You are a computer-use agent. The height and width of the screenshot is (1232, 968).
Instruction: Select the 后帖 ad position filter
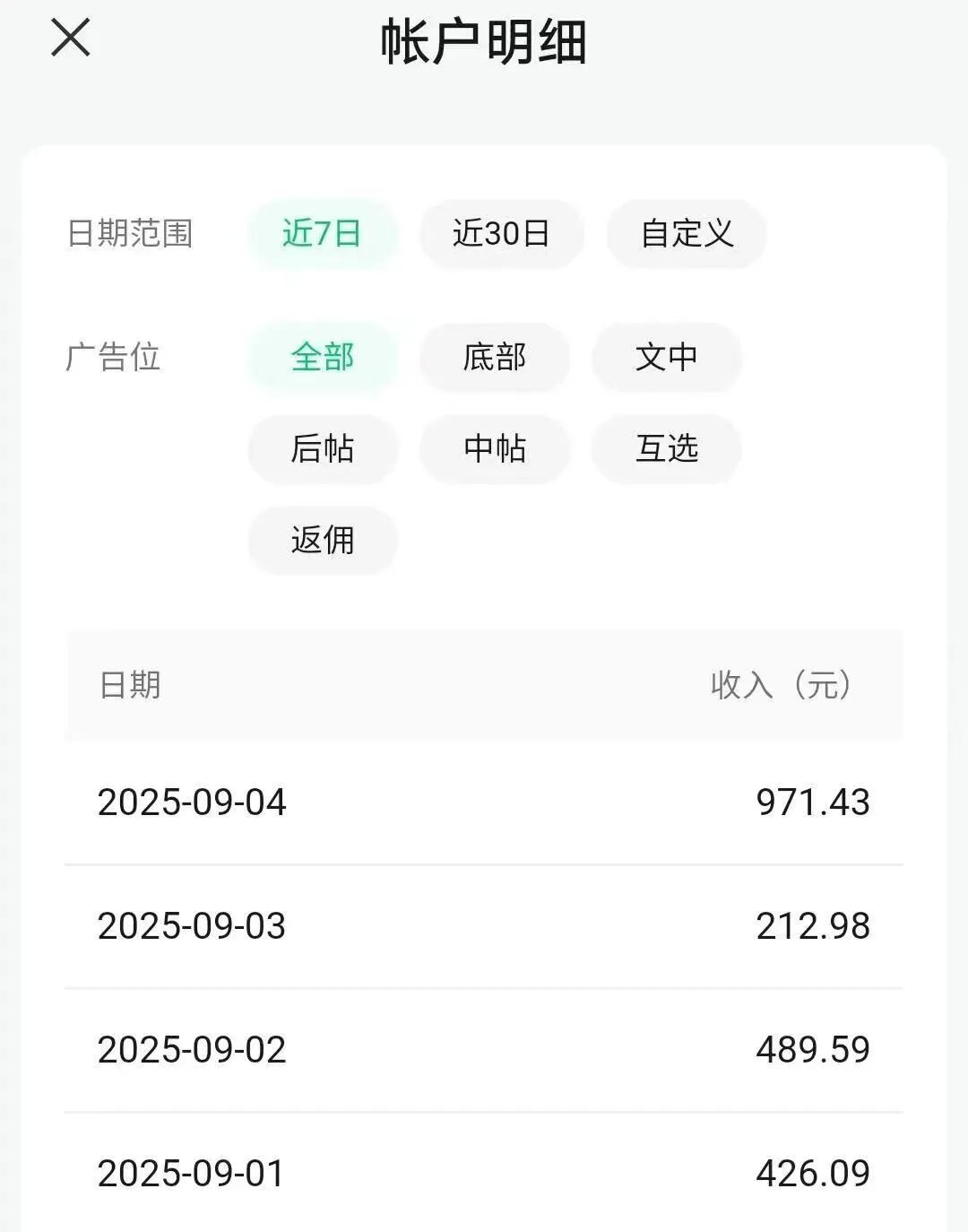tap(323, 449)
